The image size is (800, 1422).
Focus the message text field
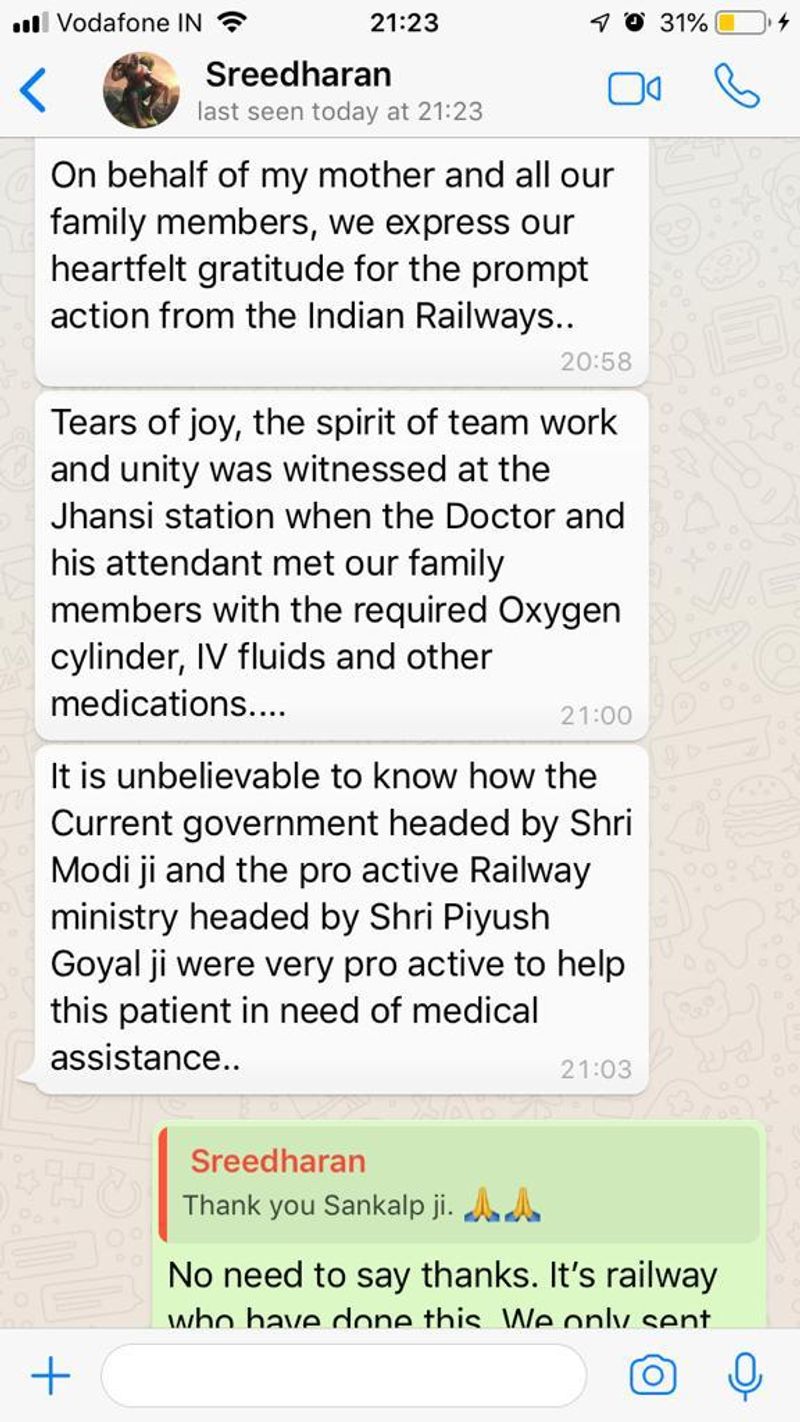click(x=342, y=1376)
